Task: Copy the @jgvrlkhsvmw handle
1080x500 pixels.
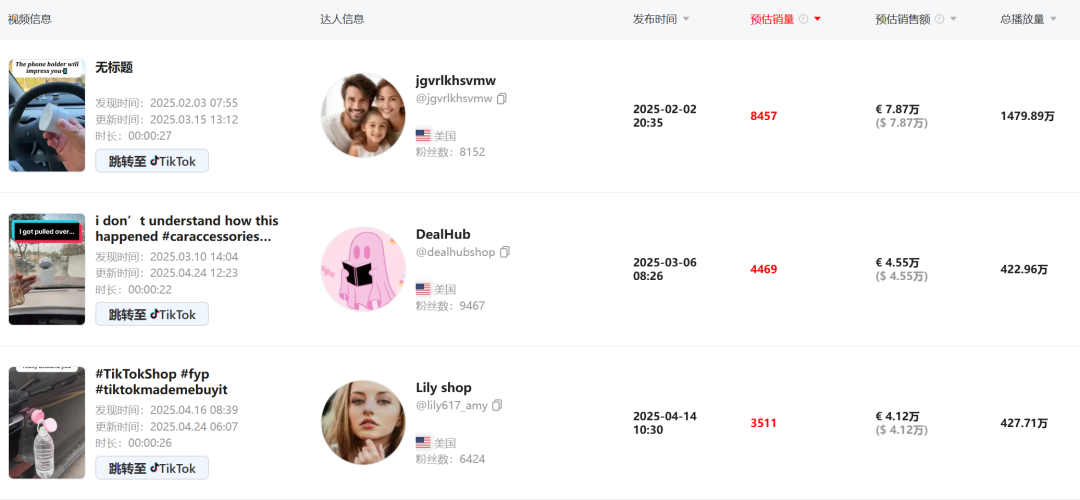Action: [502, 98]
